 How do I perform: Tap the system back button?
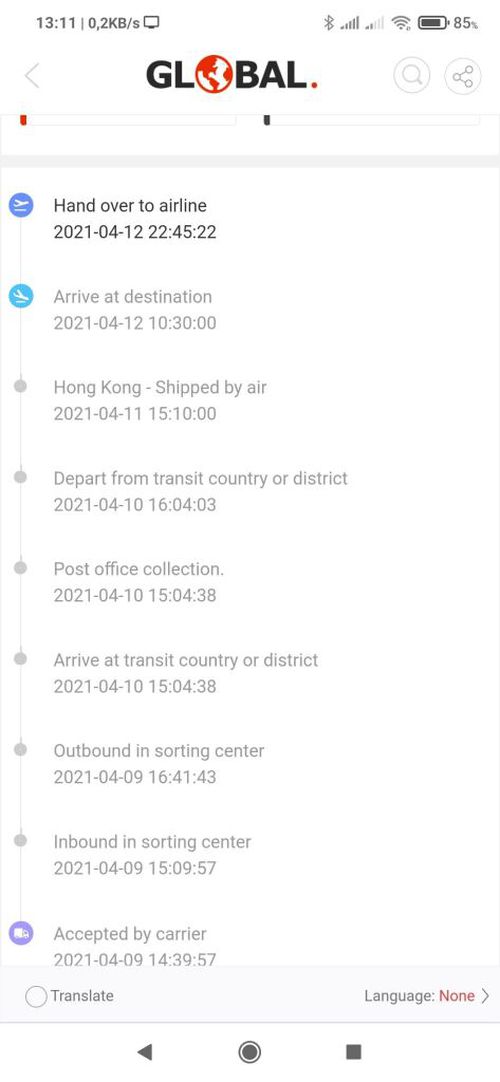point(144,1052)
